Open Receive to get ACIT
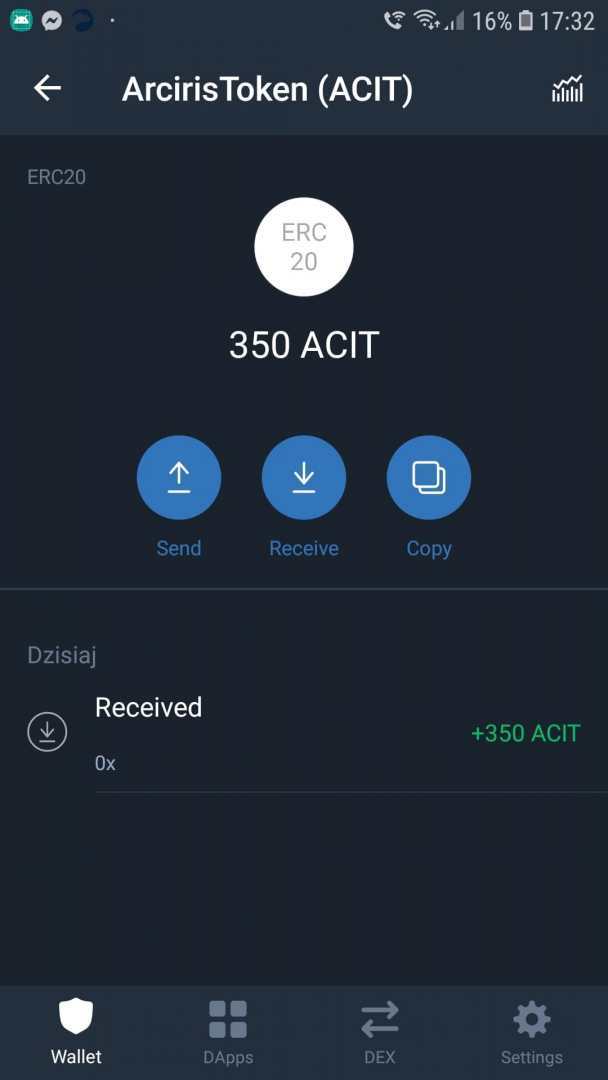Viewport: 608px width, 1080px height. (x=304, y=479)
